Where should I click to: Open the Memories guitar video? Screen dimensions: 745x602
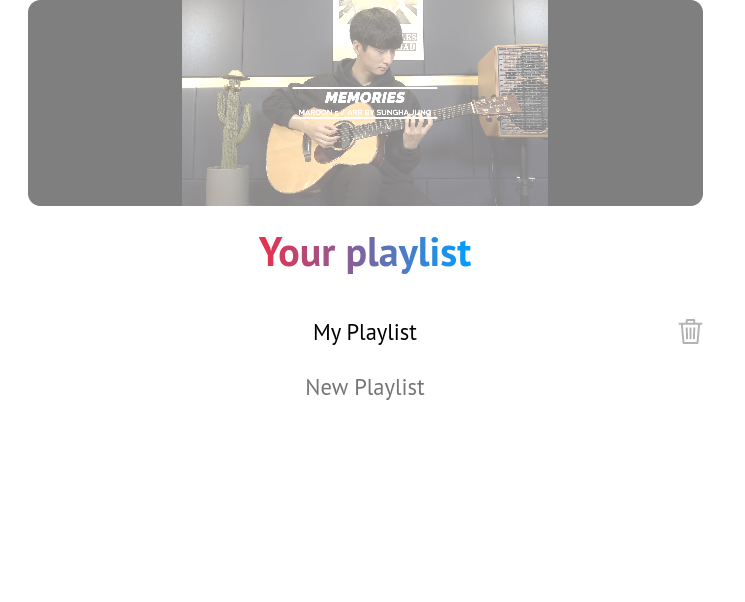point(365,103)
